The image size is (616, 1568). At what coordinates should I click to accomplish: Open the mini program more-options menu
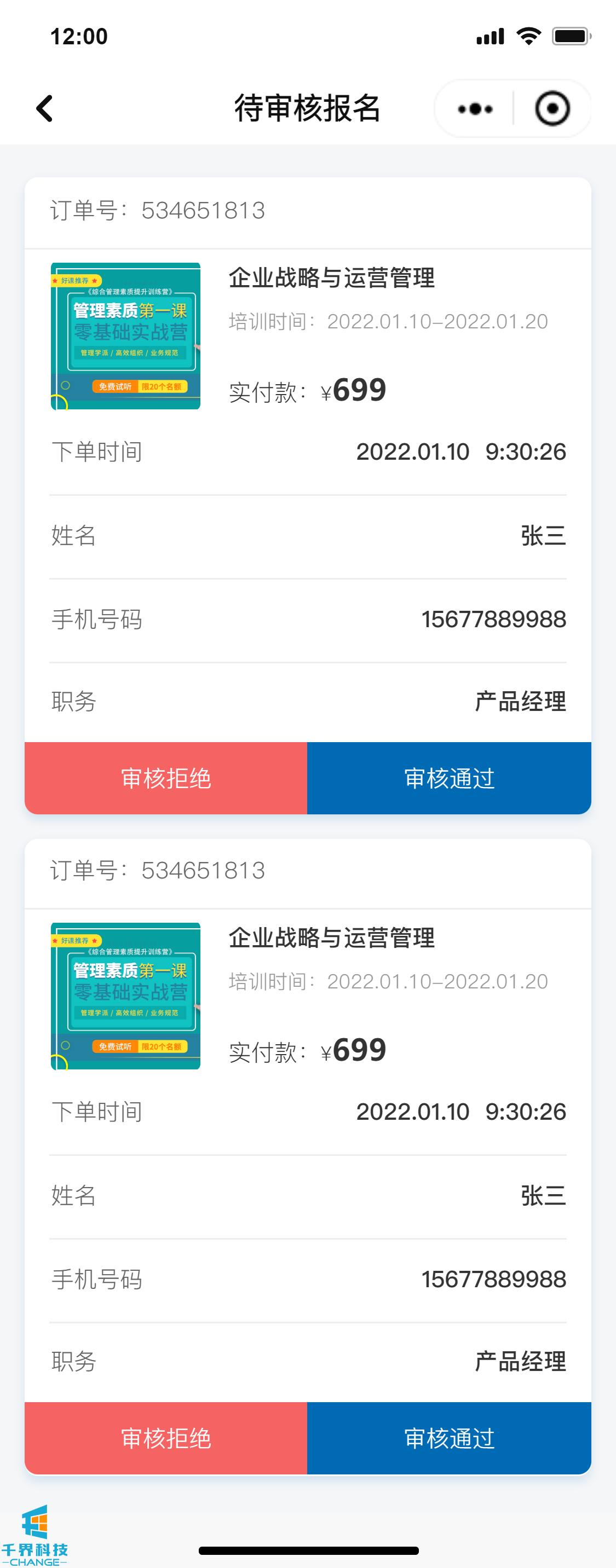(475, 109)
